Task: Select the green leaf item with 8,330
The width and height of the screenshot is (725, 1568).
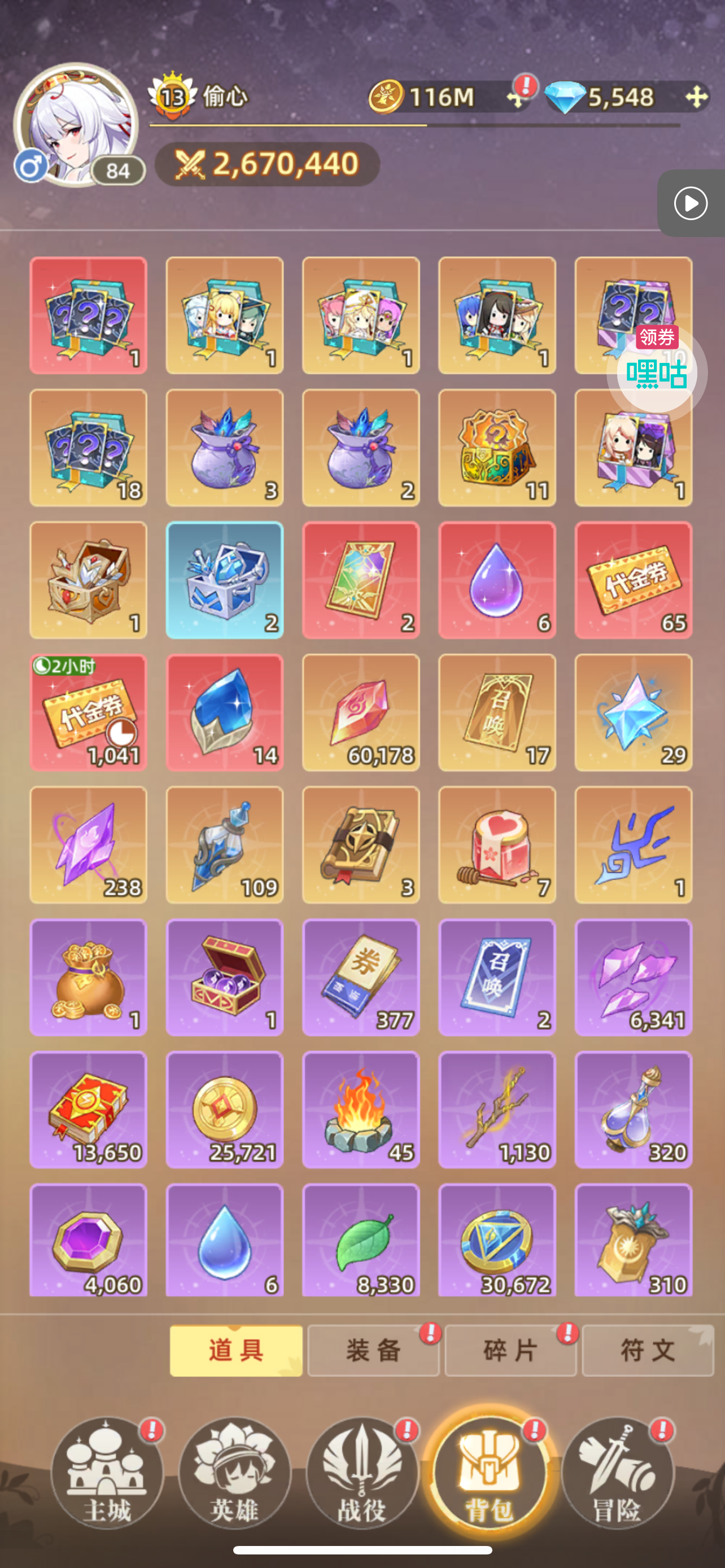Action: click(361, 1241)
